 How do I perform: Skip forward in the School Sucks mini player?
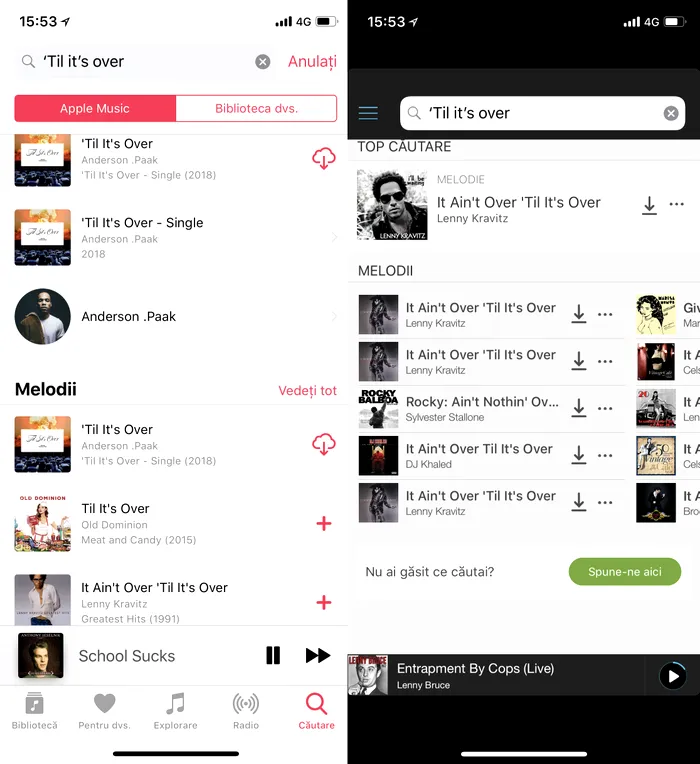pos(318,656)
